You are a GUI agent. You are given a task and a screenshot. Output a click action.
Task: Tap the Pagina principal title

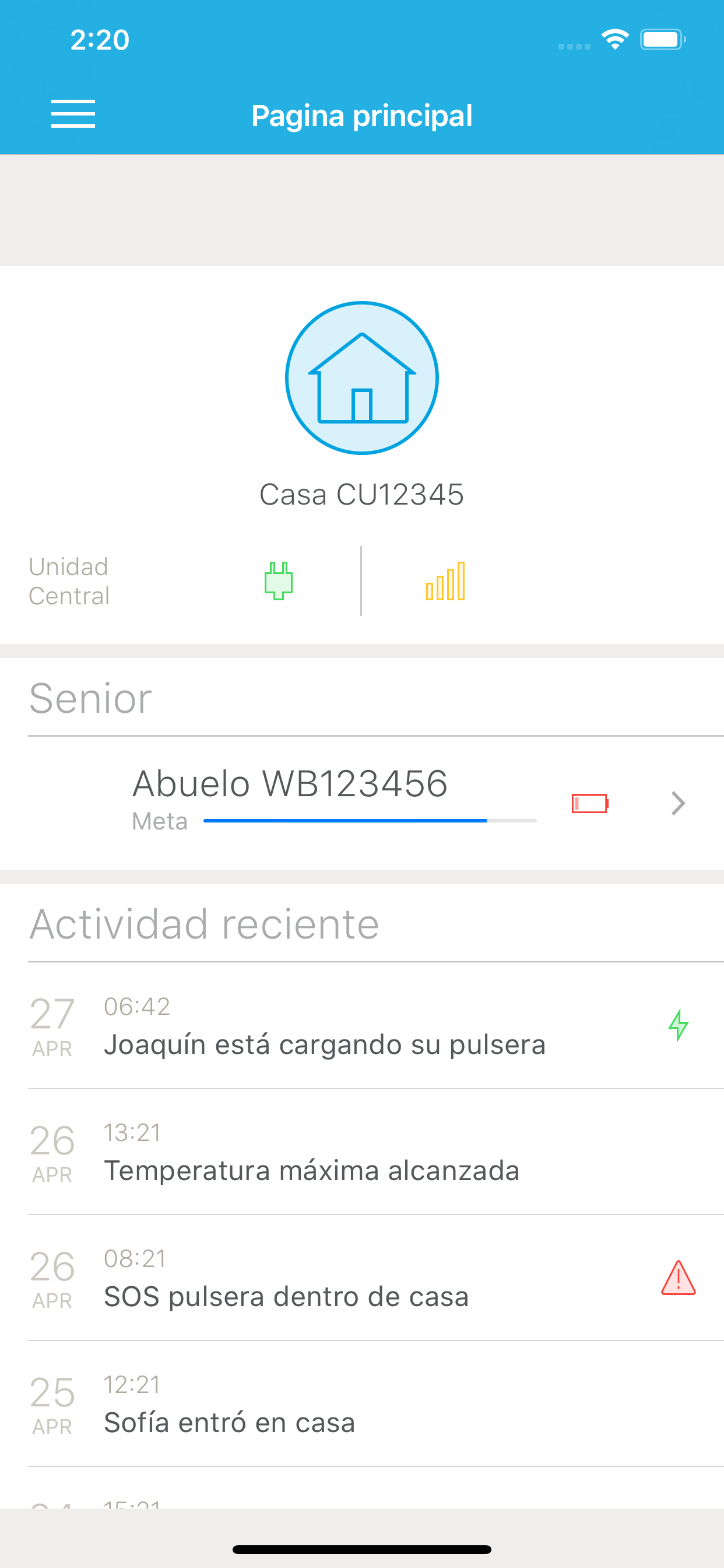click(362, 114)
